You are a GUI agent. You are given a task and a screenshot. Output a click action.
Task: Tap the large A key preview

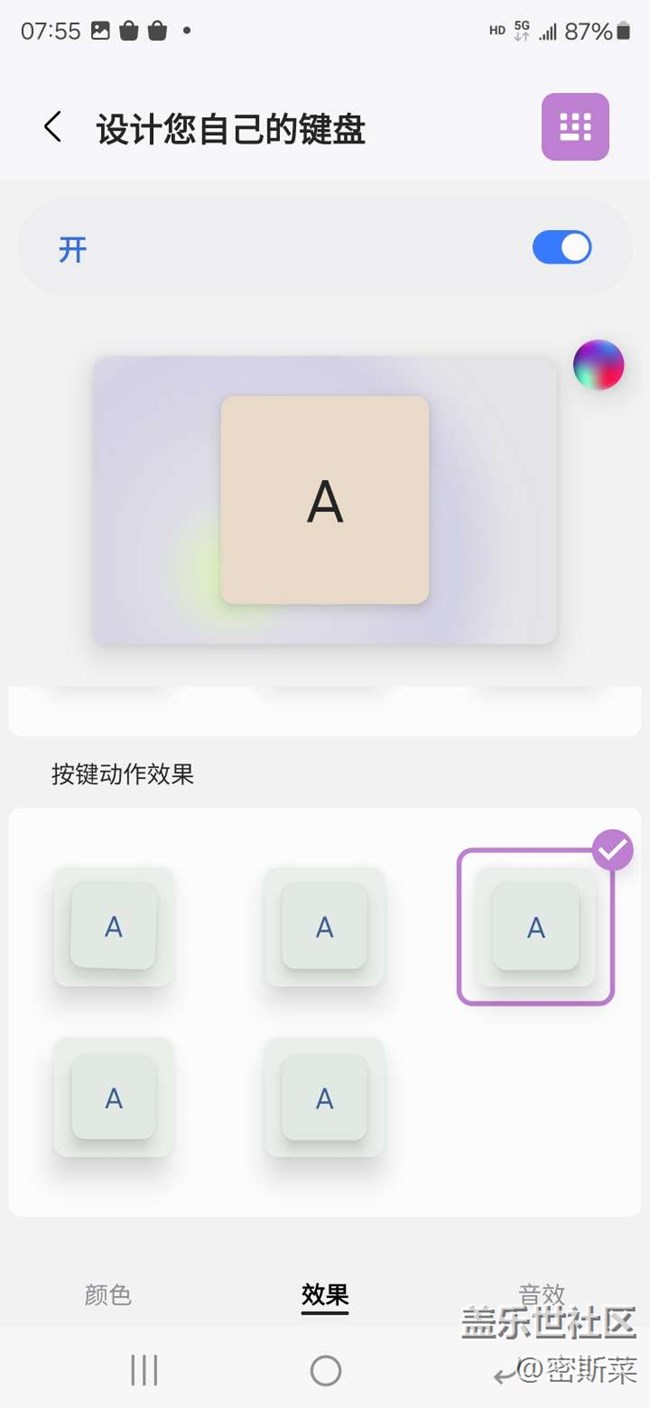coord(325,500)
